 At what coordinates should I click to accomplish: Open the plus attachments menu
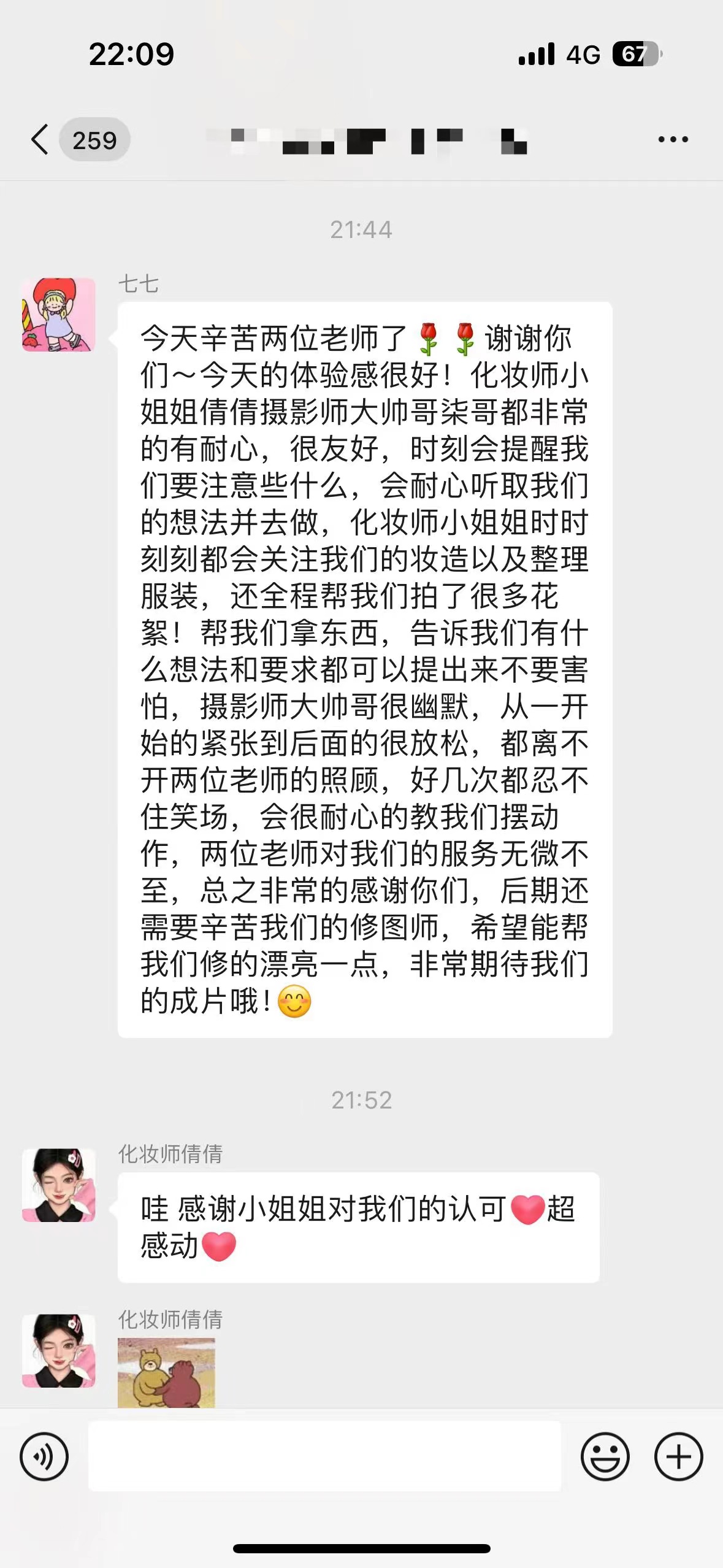(x=678, y=1456)
